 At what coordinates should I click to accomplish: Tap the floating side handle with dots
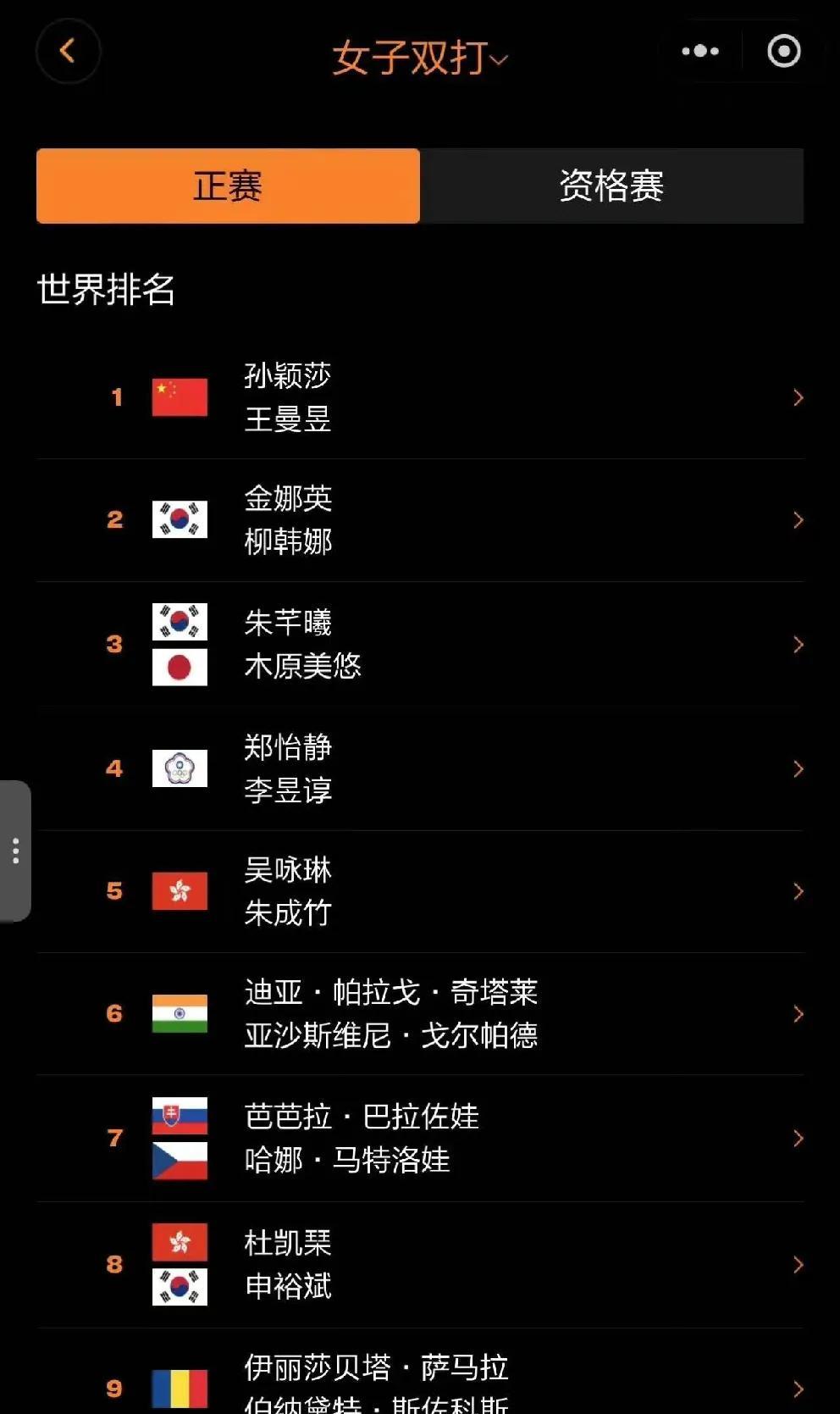click(15, 851)
